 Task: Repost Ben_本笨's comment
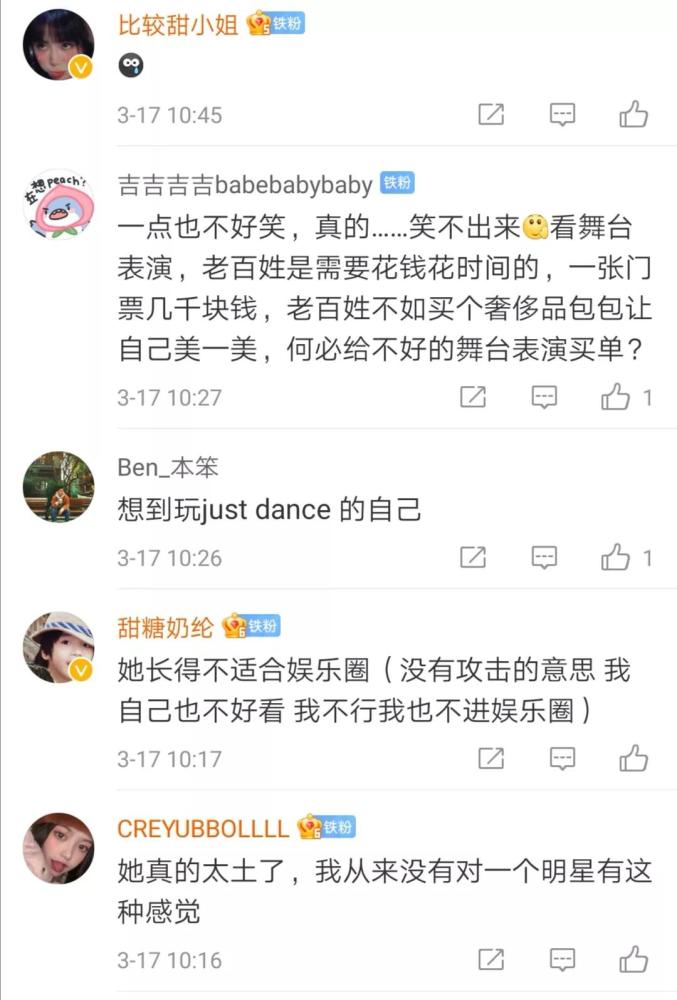(472, 558)
